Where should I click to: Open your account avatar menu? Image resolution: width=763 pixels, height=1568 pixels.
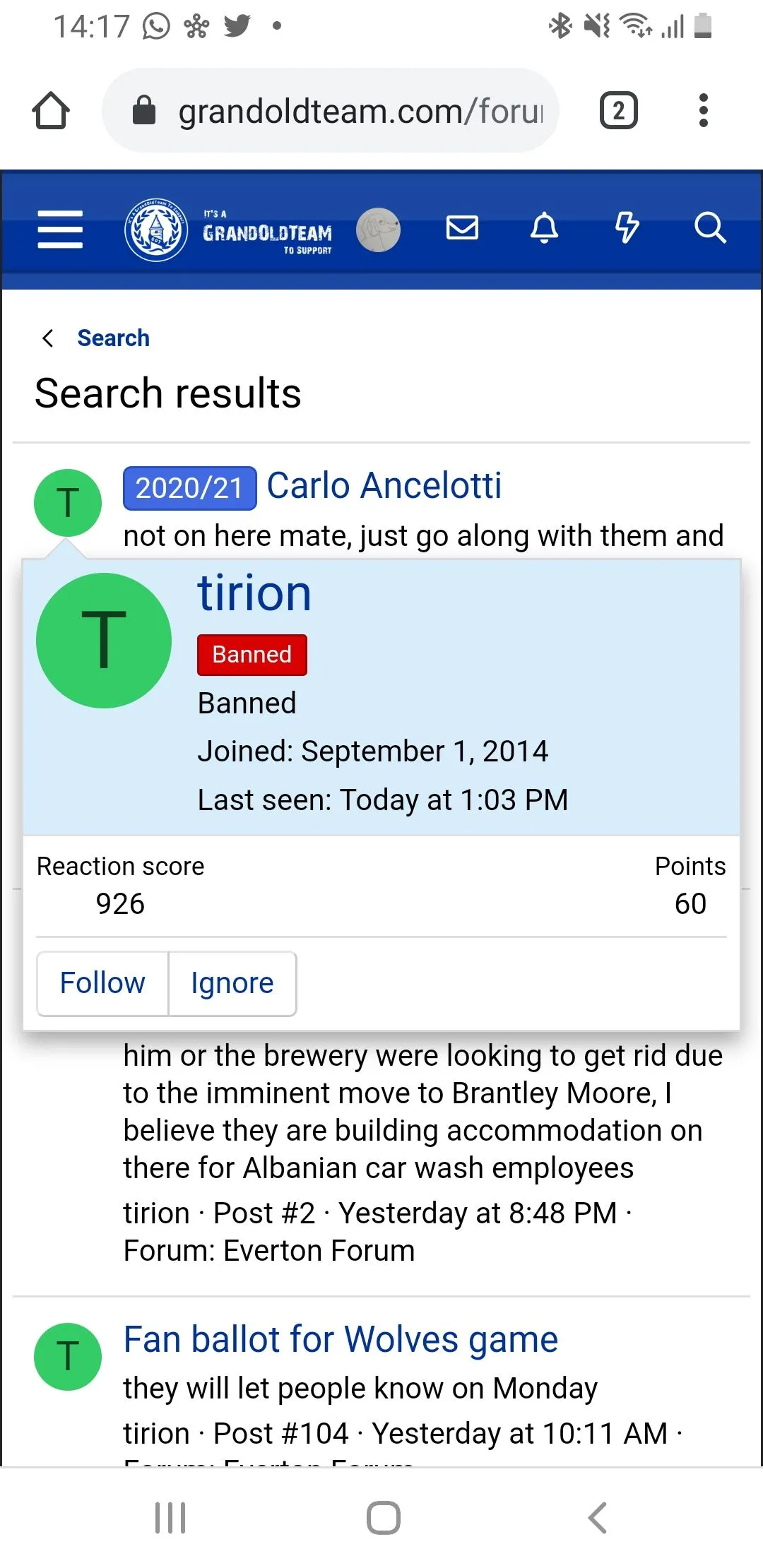click(378, 230)
